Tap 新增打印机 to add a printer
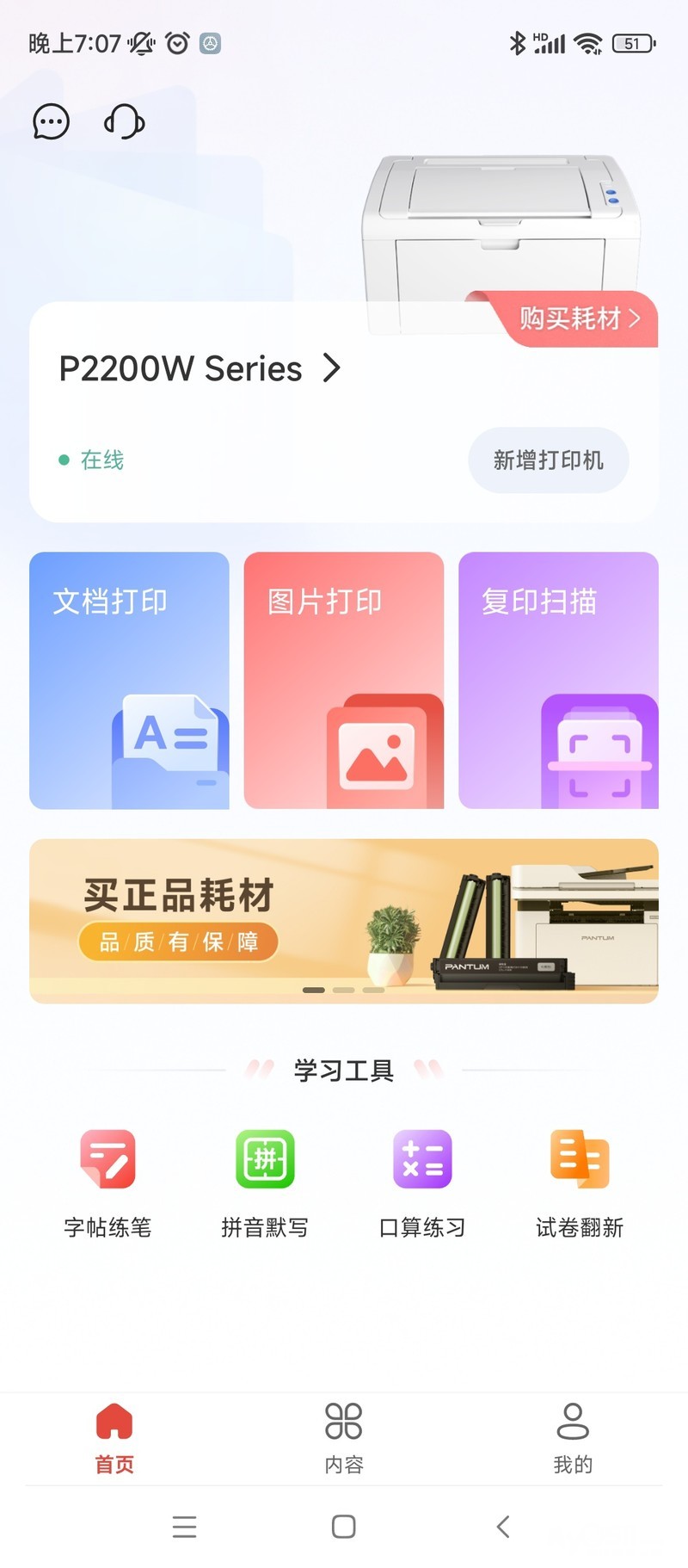Viewport: 688px width, 1568px height. 548,460
